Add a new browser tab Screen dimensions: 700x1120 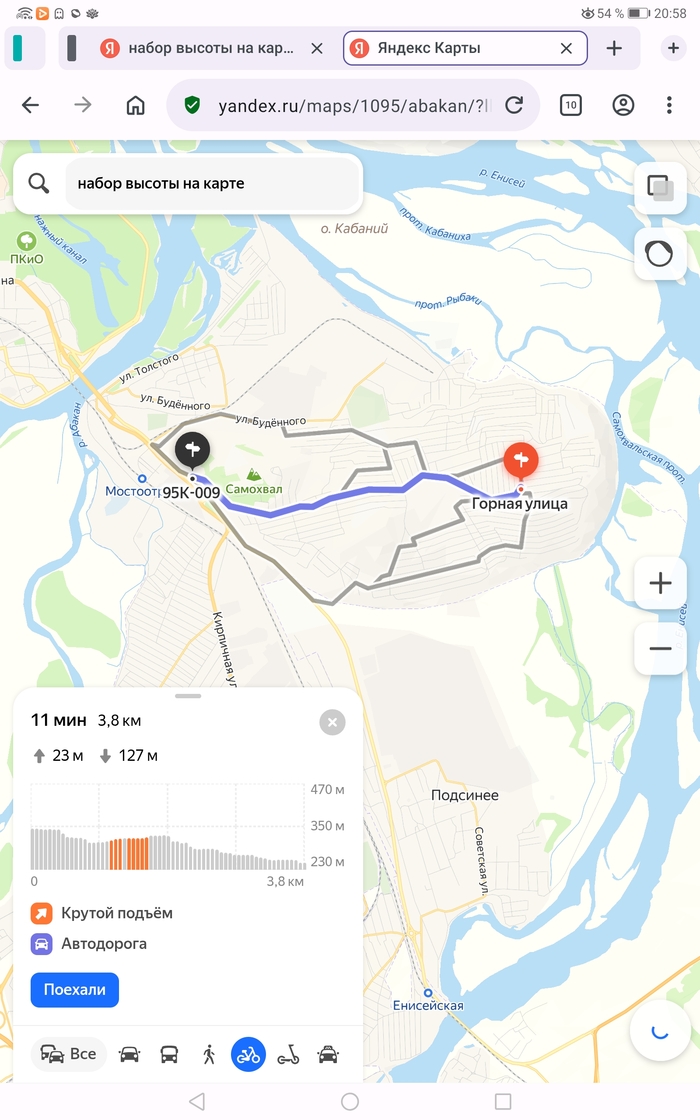point(614,48)
